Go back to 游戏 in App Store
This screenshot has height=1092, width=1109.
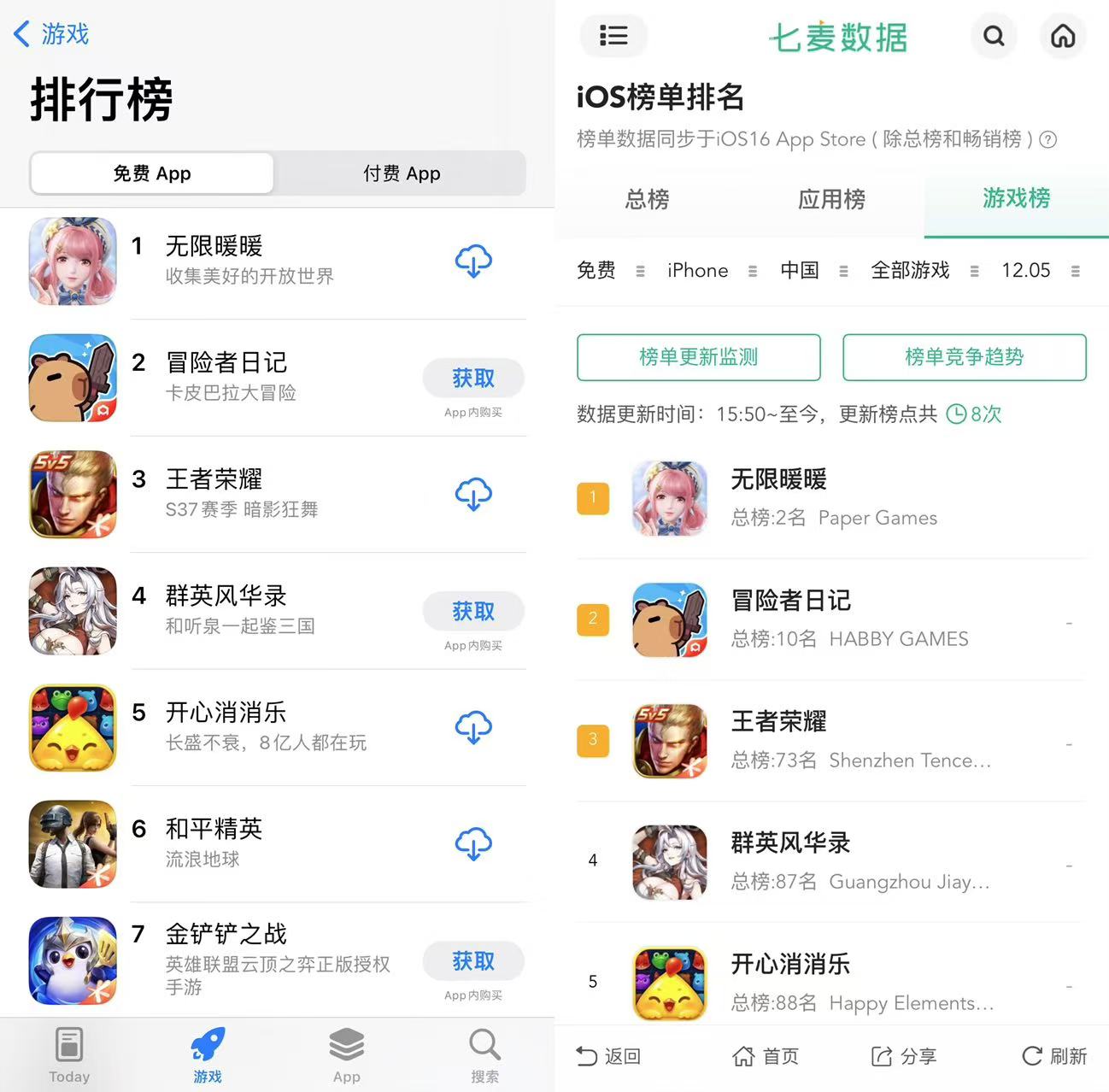tap(51, 34)
